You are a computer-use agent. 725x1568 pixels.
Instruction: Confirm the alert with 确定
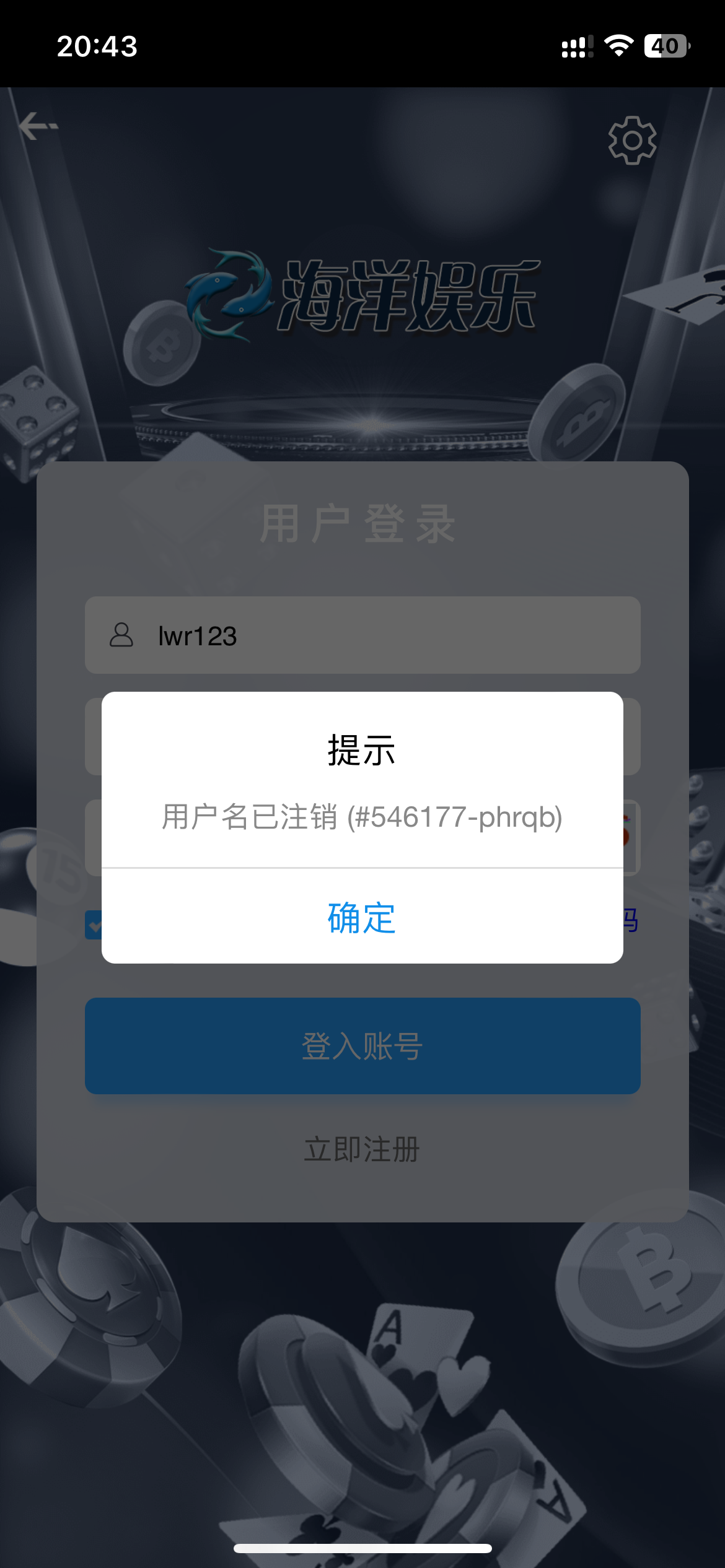pos(362,917)
